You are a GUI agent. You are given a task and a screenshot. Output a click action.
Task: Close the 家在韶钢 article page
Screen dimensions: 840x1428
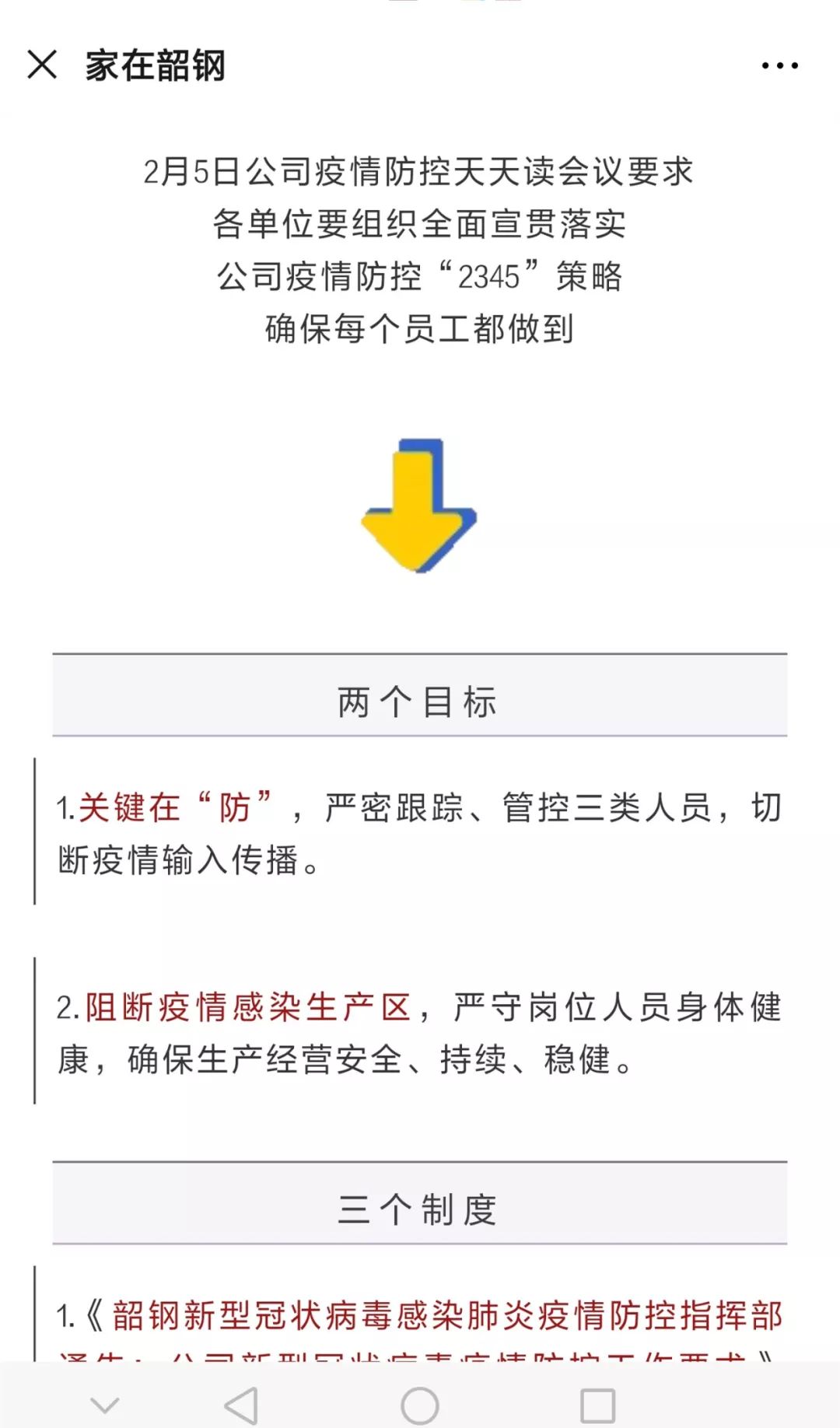(x=42, y=65)
